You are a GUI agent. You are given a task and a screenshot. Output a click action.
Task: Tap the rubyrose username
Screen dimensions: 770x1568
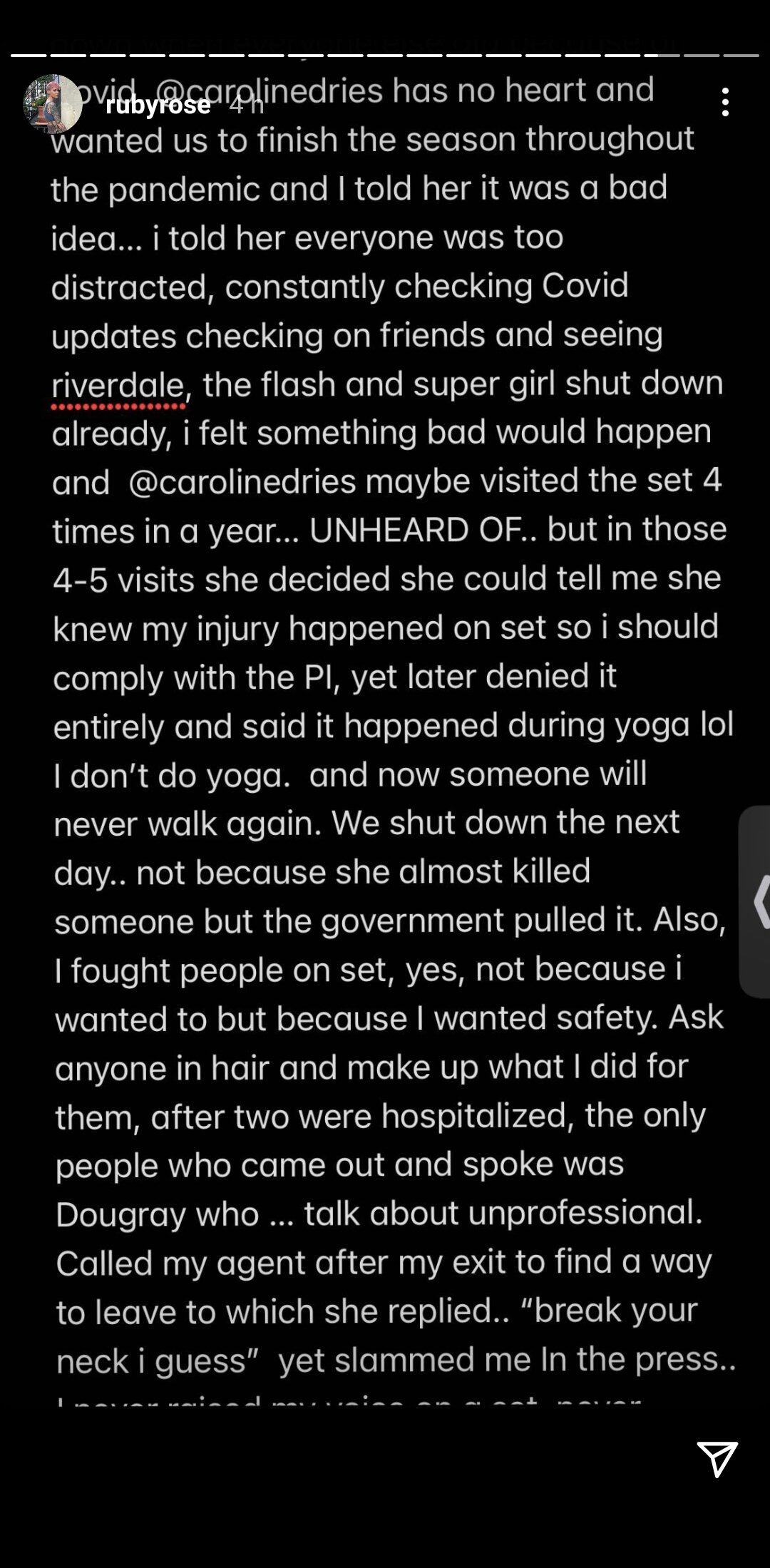158,106
